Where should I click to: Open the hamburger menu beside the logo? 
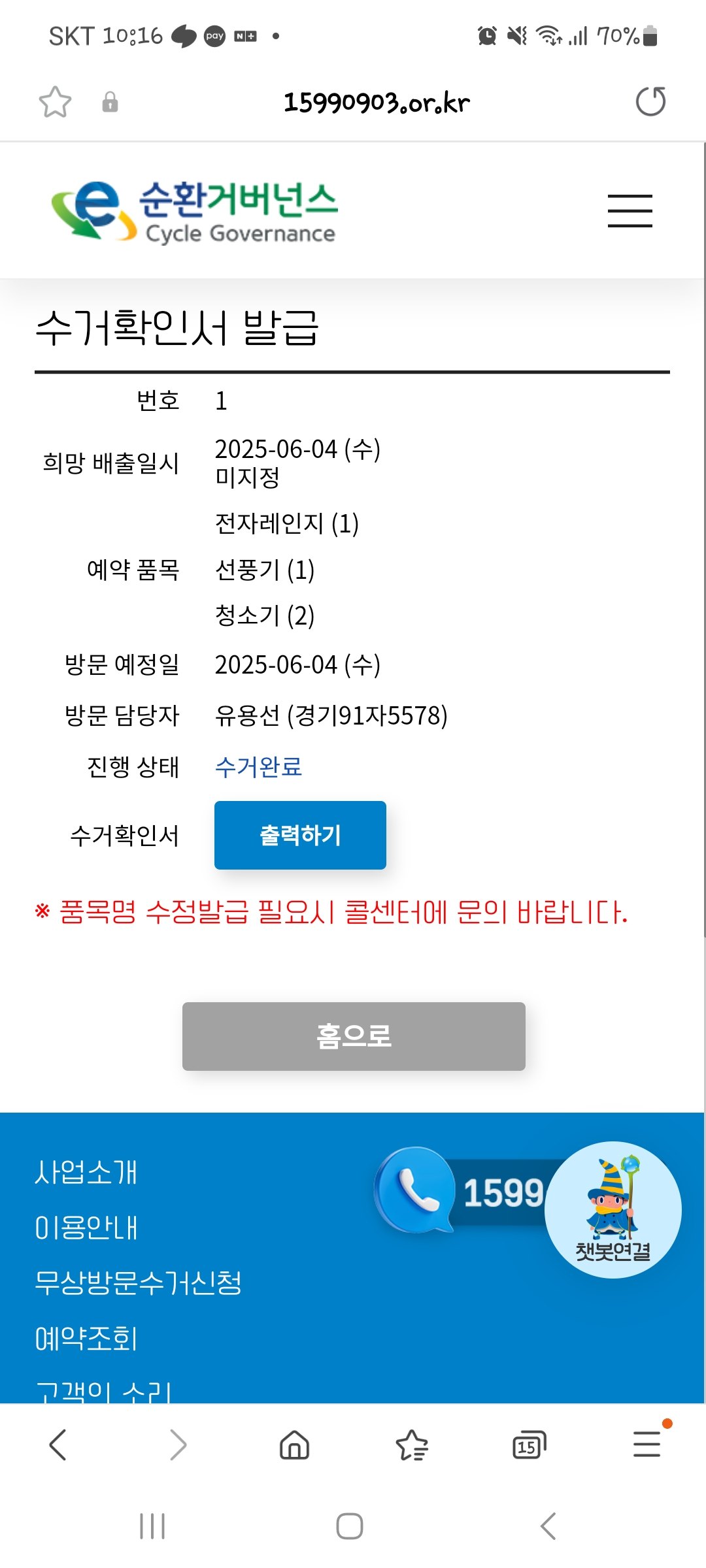tap(630, 211)
